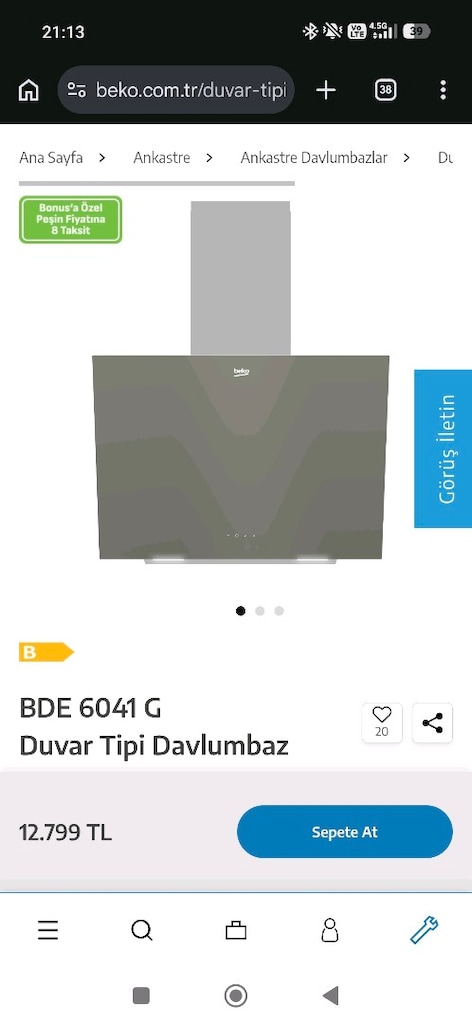Open Ankastre Davlumbazlar breadcrumb
Screen dimensions: 472x1024
point(313,157)
